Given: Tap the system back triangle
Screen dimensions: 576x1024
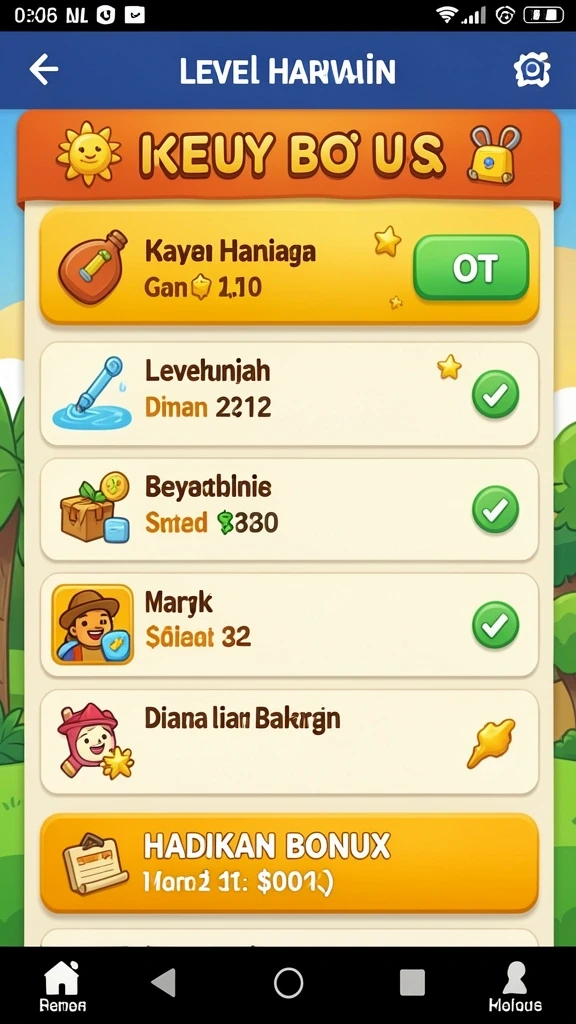Looking at the screenshot, I should click(164, 982).
